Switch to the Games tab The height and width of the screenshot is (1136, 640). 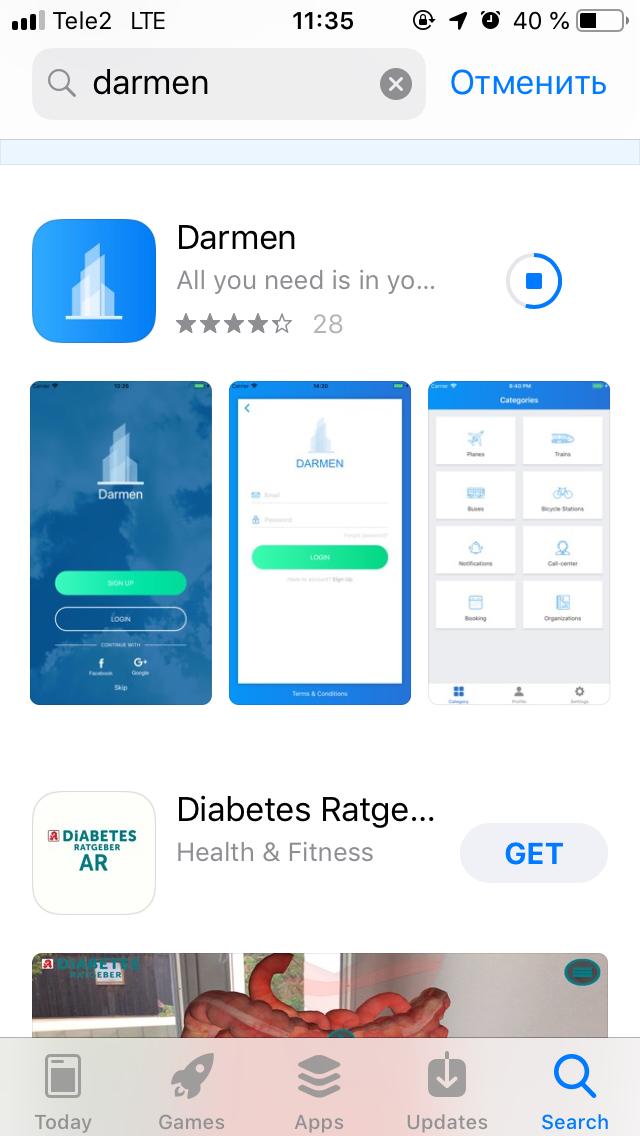click(x=191, y=1092)
